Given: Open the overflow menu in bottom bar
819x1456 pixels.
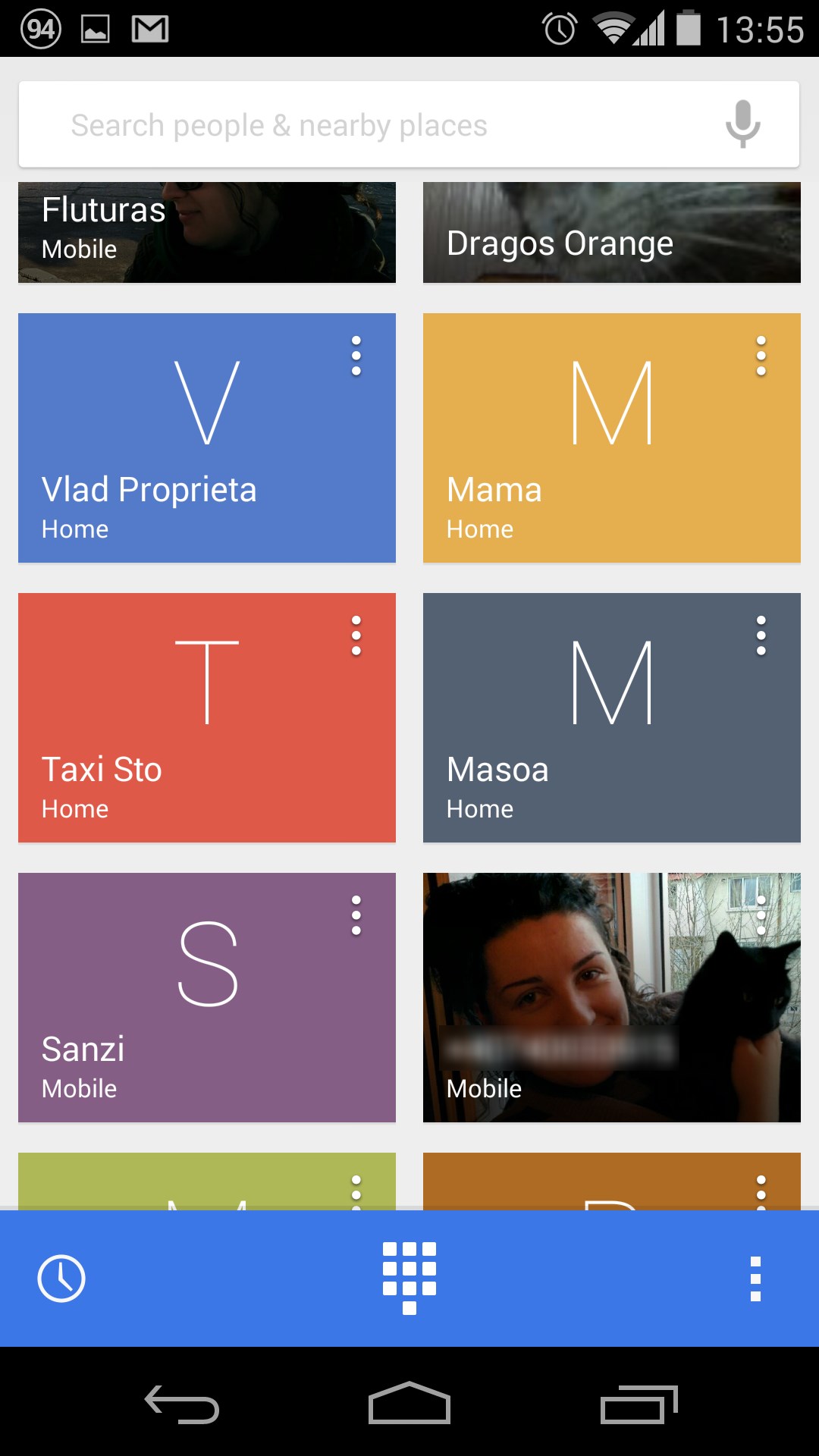Looking at the screenshot, I should tap(755, 1279).
